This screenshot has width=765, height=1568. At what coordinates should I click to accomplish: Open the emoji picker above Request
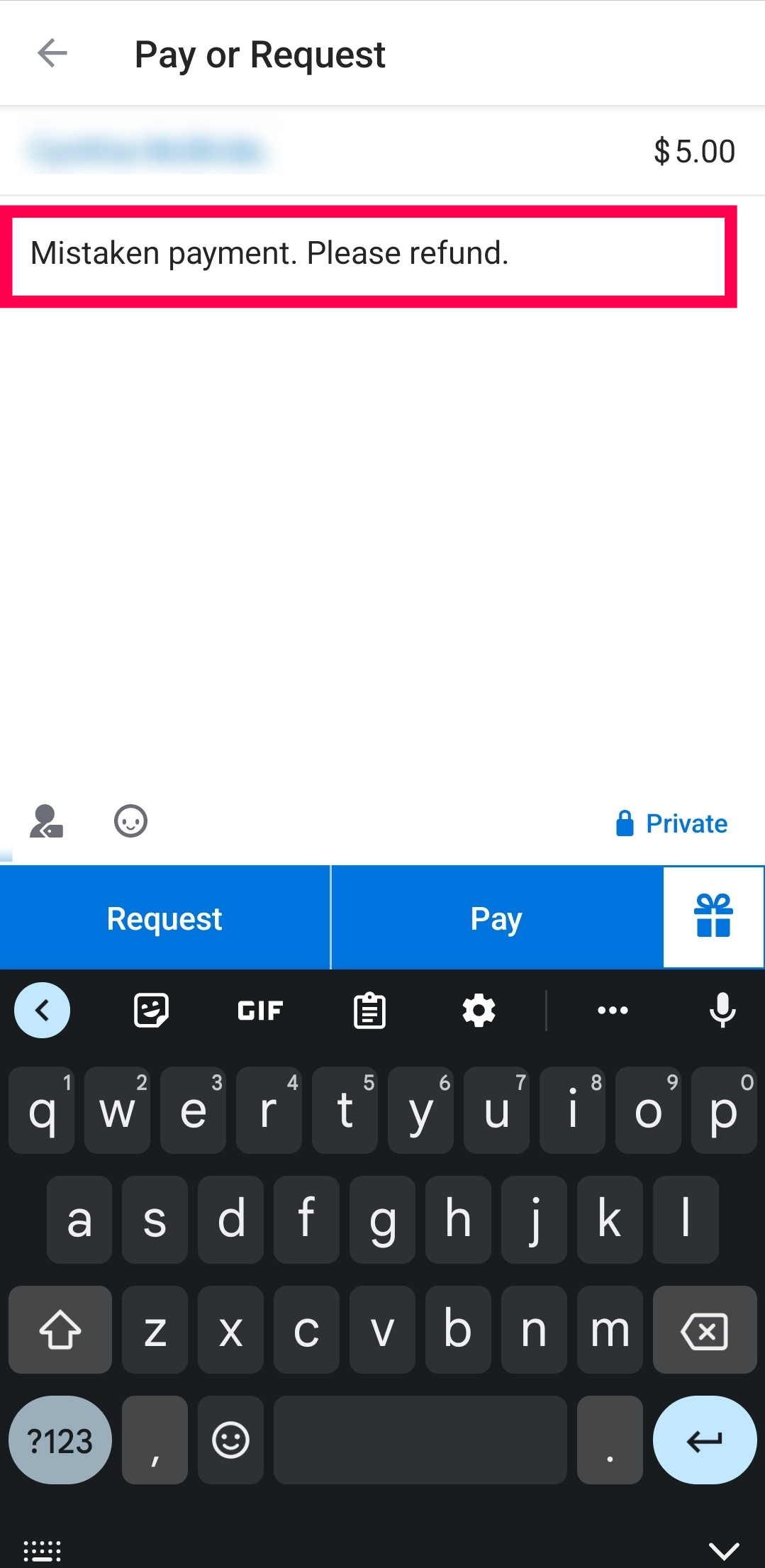coord(130,822)
